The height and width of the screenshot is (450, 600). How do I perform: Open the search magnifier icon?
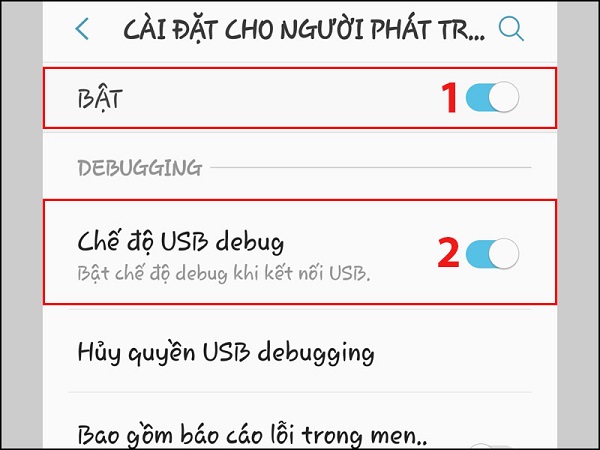tap(511, 30)
